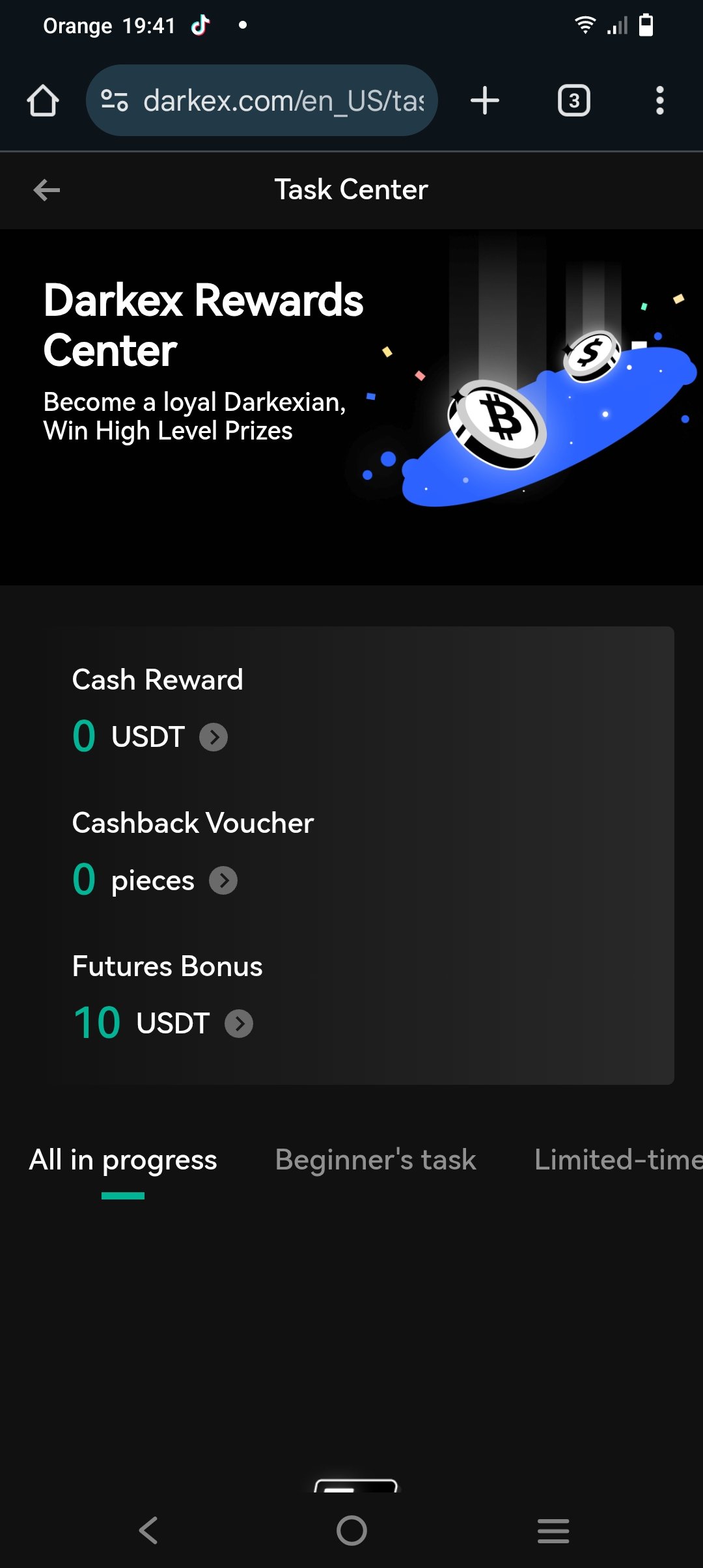The image size is (703, 1568).
Task: Switch to the Beginner's task tab
Action: (x=376, y=1160)
